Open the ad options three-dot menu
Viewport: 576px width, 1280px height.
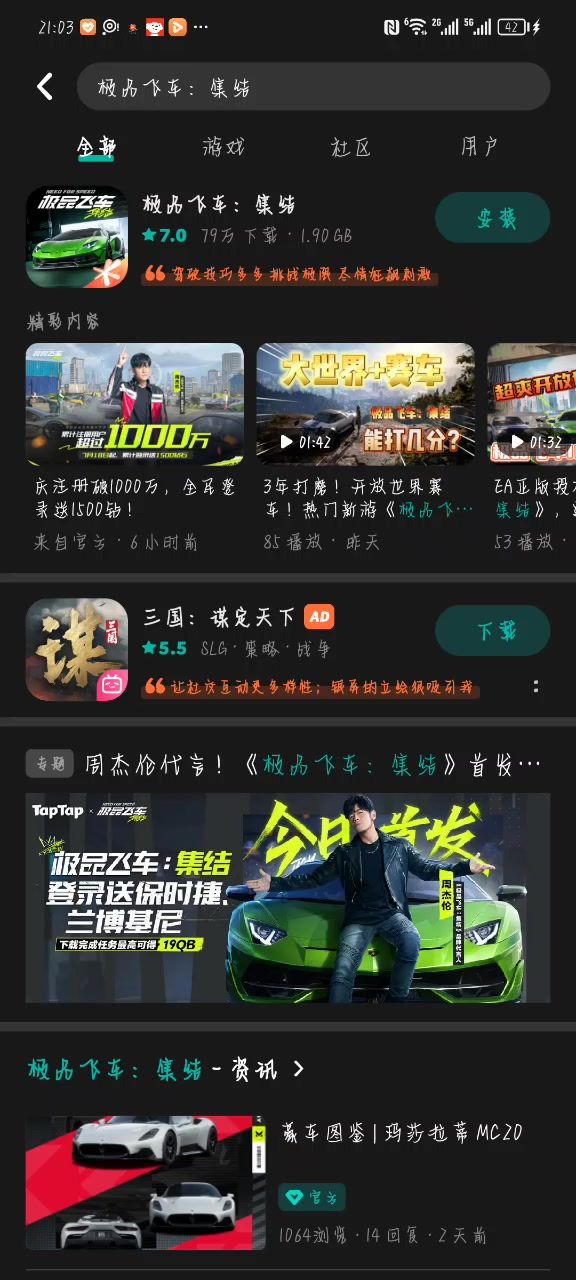point(537,686)
